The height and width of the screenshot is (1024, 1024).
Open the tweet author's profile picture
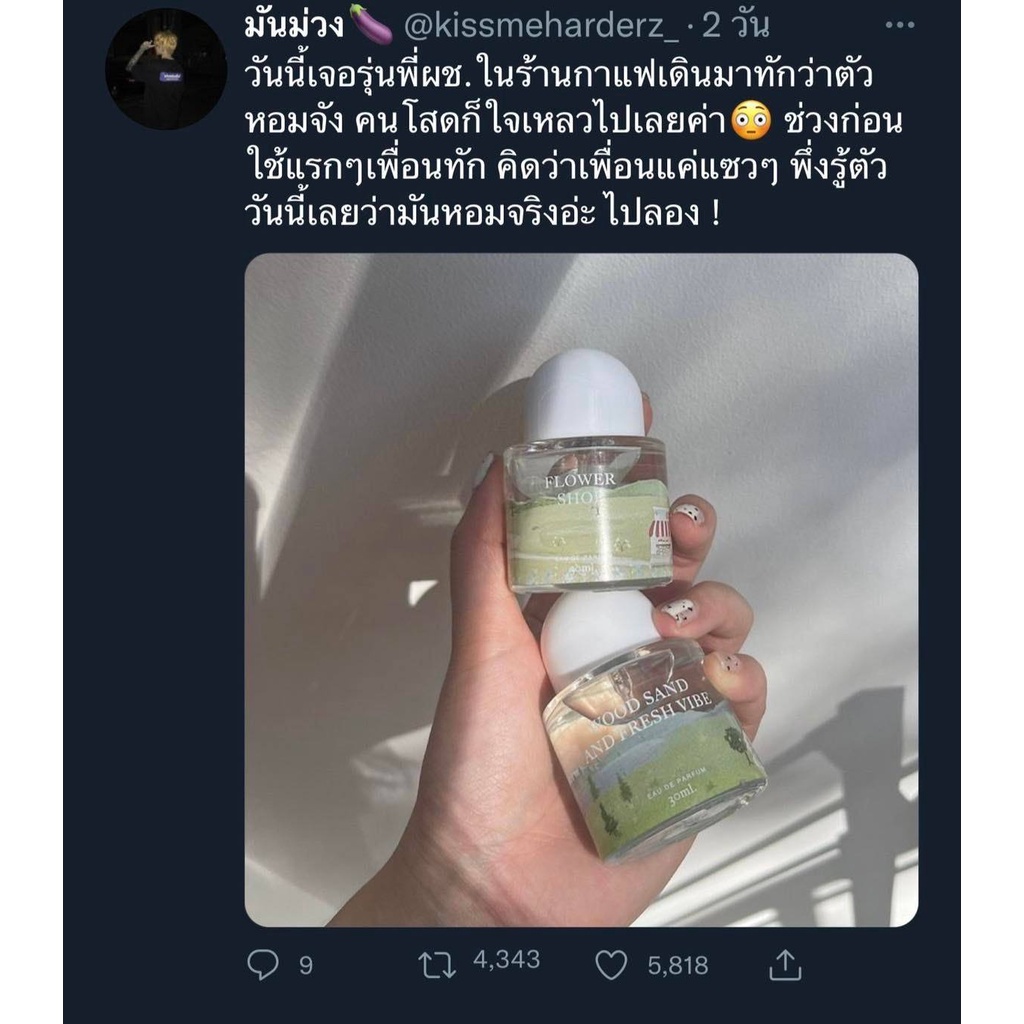[166, 68]
